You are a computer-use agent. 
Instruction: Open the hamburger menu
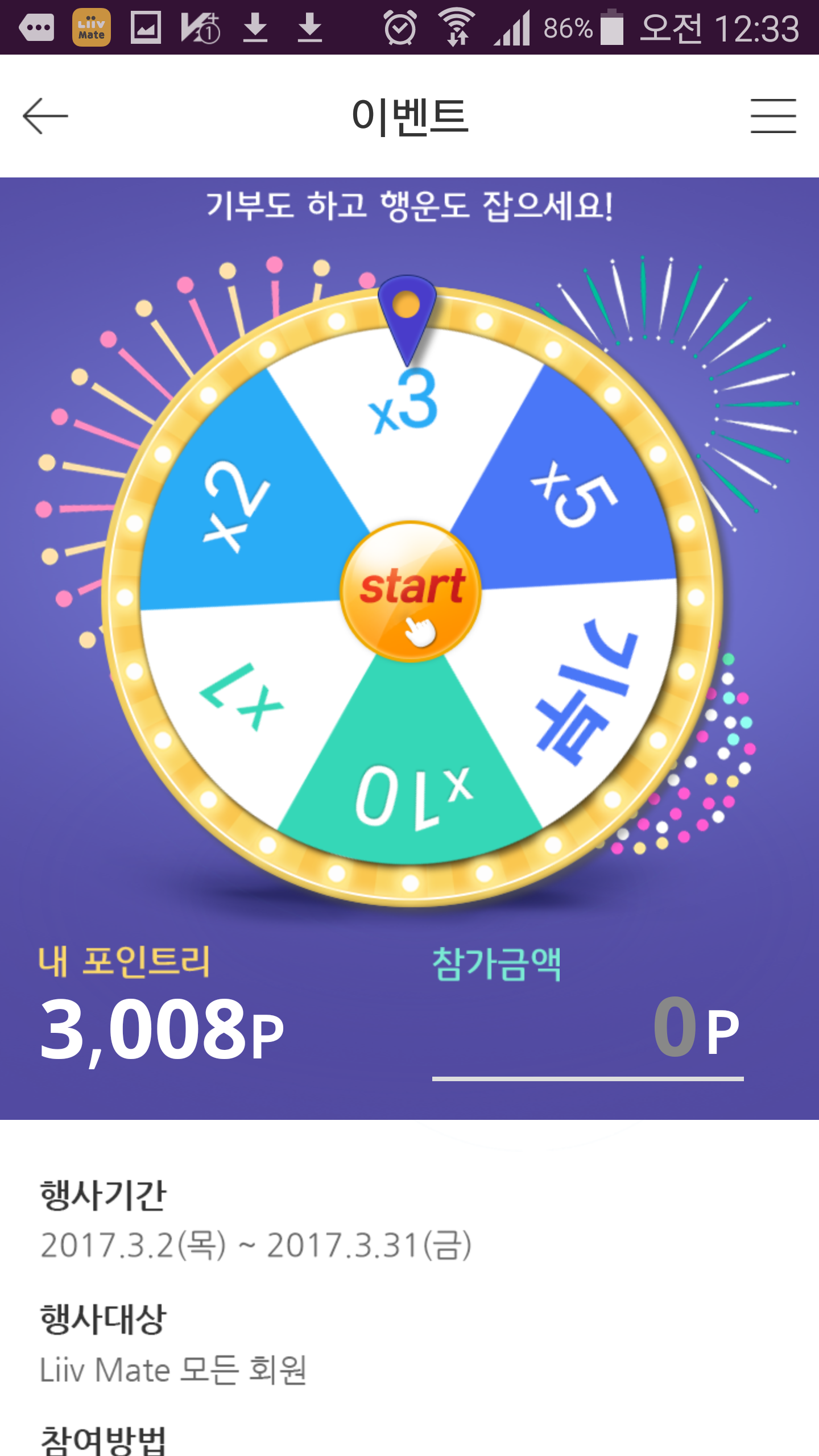[773, 116]
